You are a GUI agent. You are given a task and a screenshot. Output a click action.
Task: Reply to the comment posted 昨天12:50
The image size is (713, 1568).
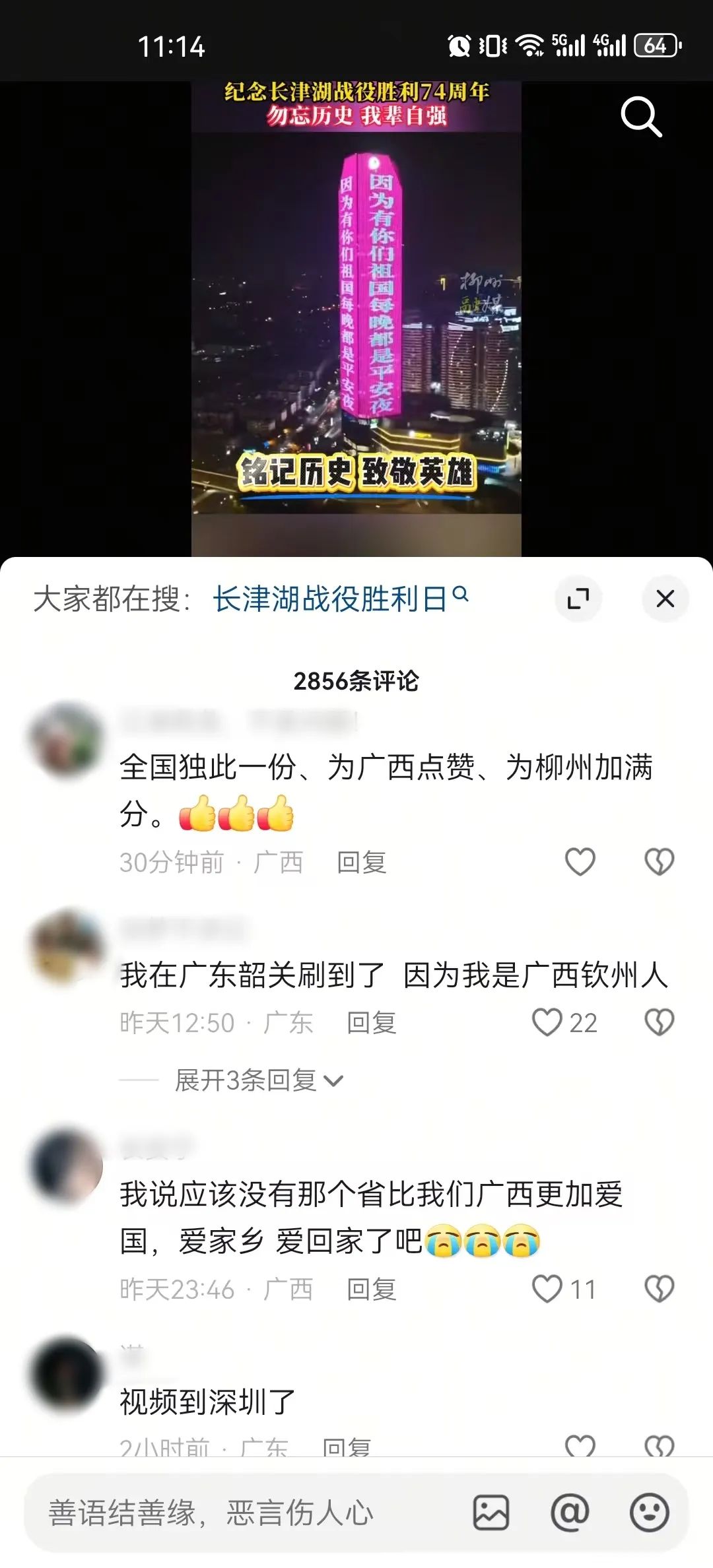tap(372, 1023)
